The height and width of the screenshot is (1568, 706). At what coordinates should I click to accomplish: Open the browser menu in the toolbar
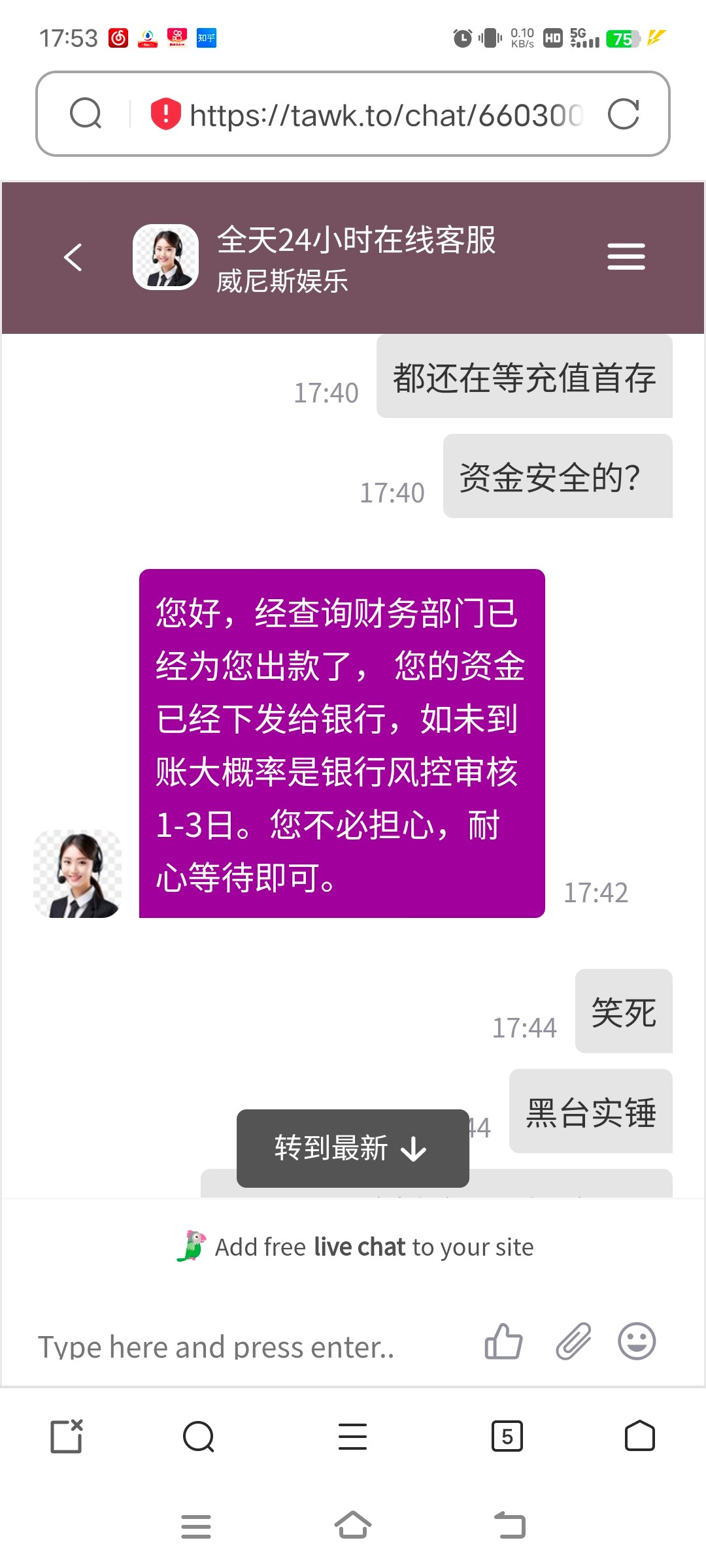[352, 1436]
